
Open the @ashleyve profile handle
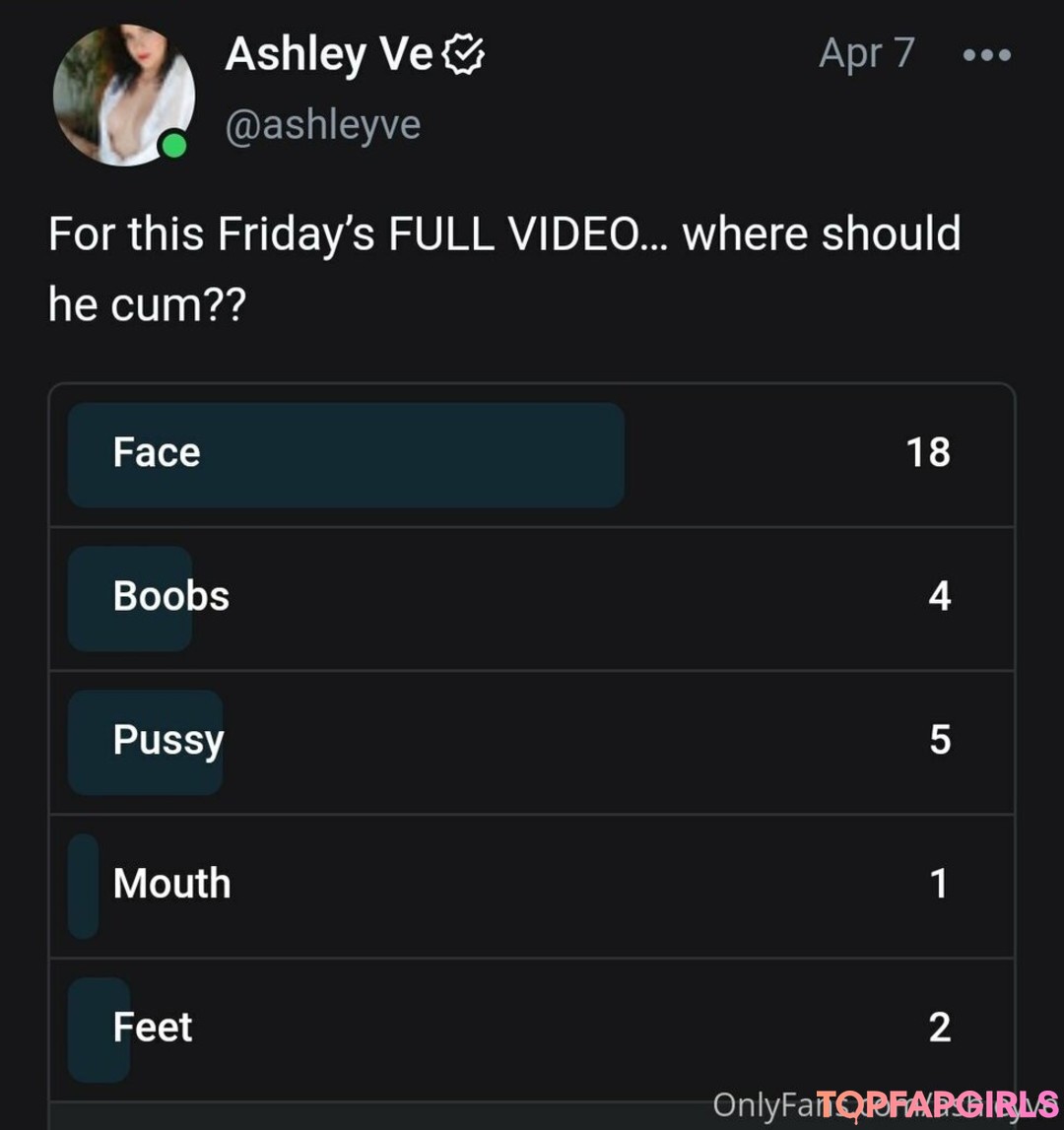coord(322,125)
